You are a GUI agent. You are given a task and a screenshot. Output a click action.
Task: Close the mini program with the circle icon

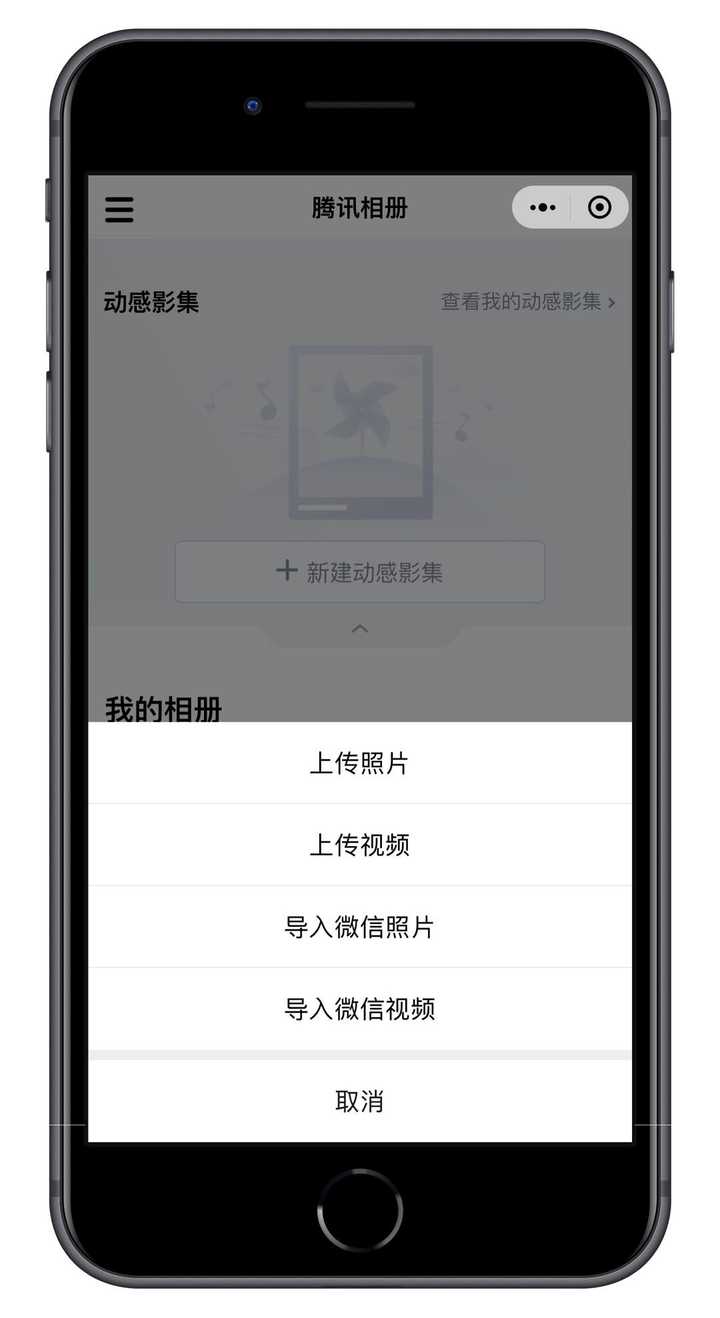coord(600,208)
